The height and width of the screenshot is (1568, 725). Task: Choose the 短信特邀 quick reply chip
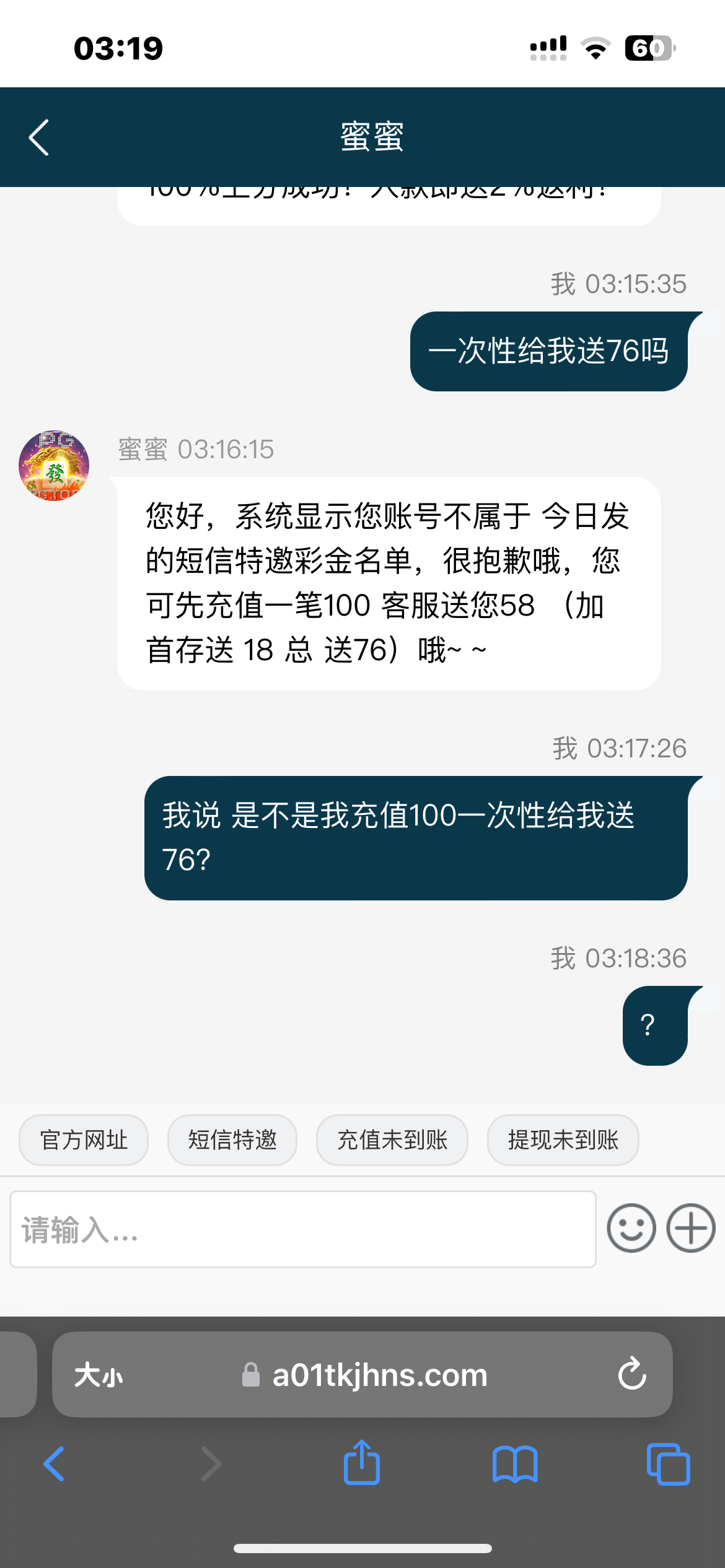(x=232, y=1139)
